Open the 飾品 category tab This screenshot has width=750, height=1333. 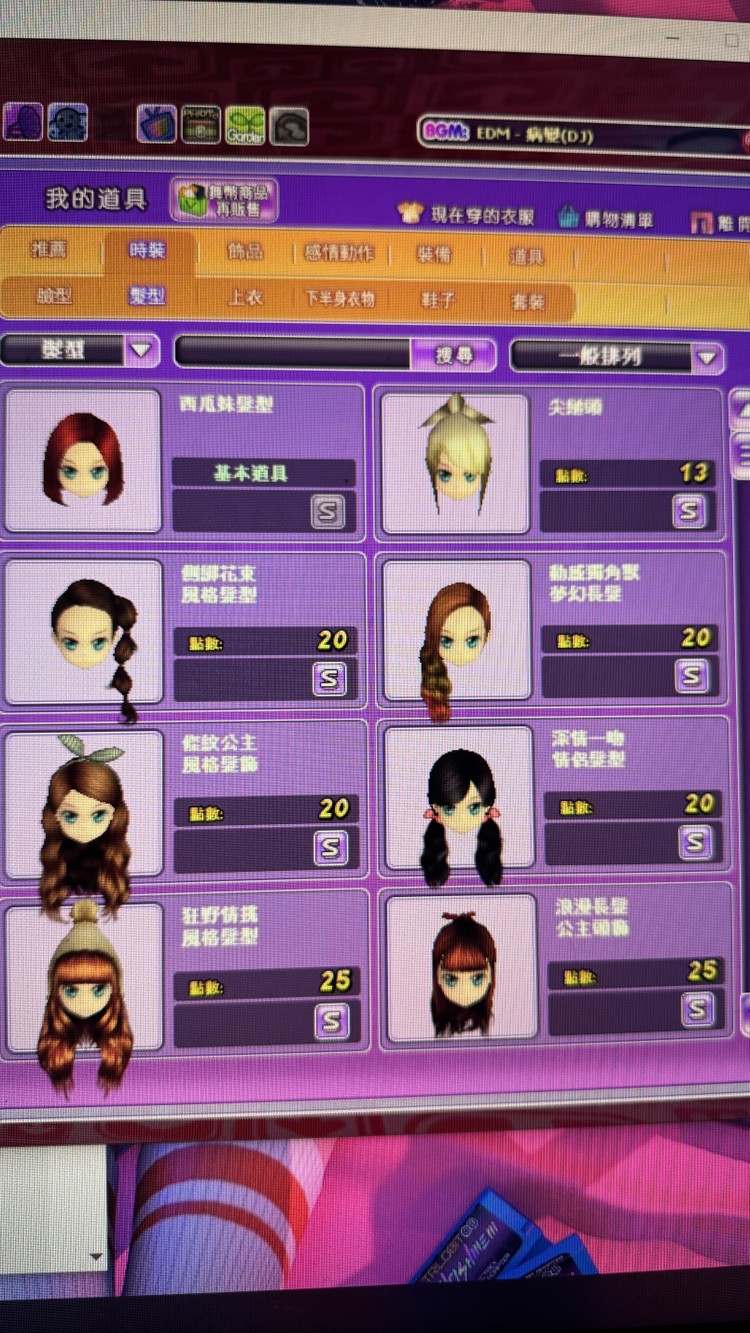click(x=244, y=253)
